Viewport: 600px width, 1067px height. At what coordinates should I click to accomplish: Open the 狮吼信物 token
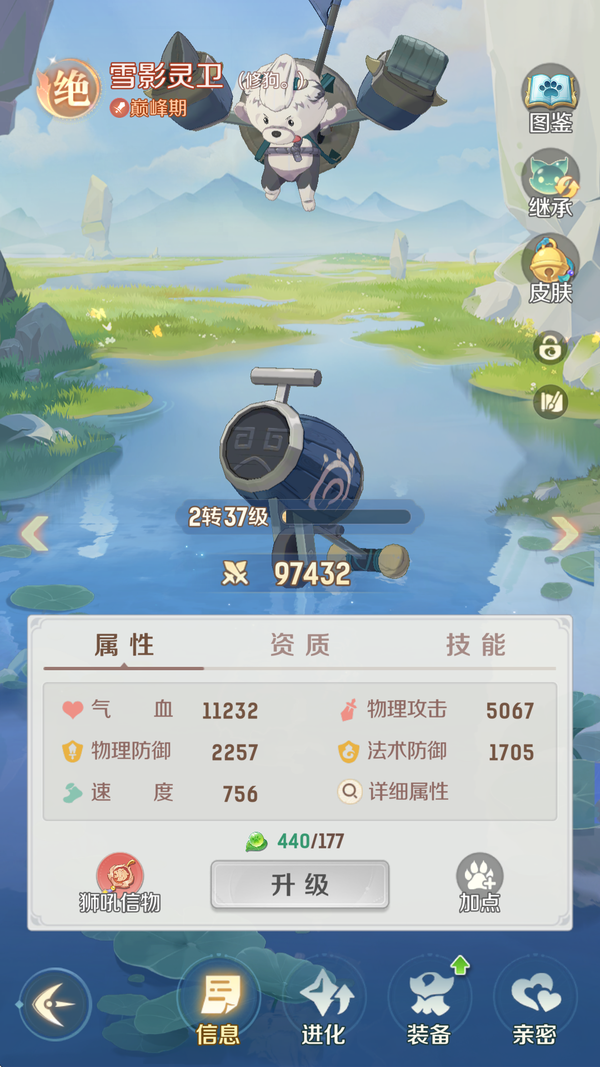[120, 882]
